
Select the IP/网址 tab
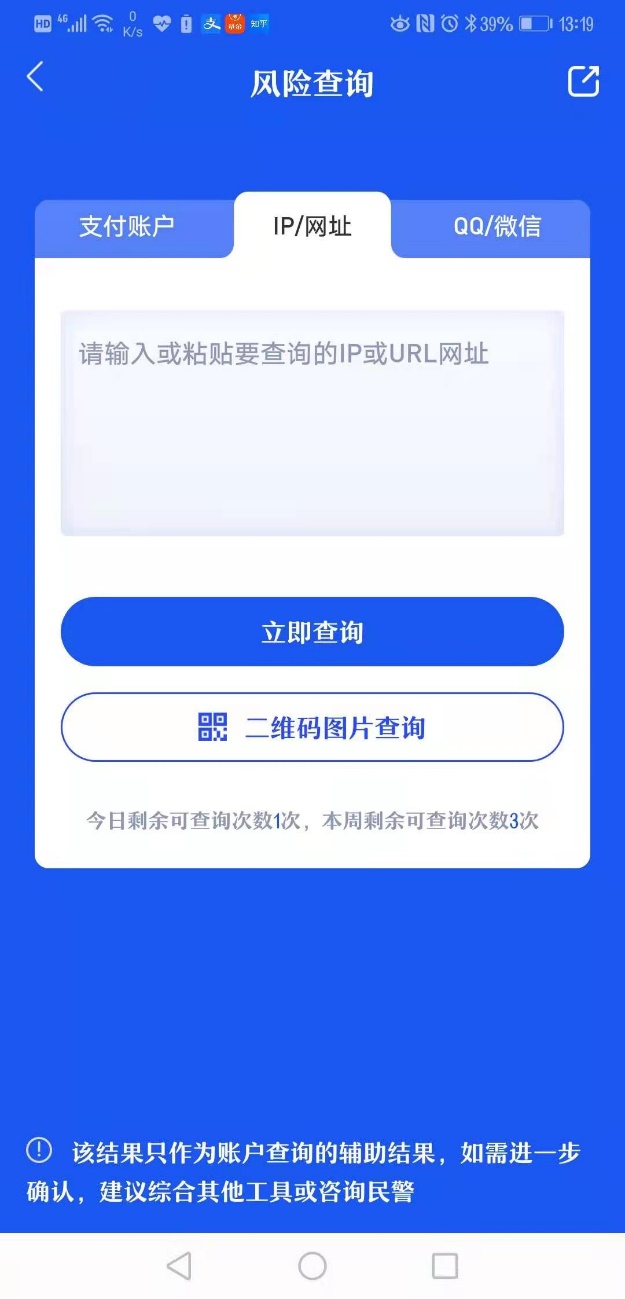(x=312, y=225)
